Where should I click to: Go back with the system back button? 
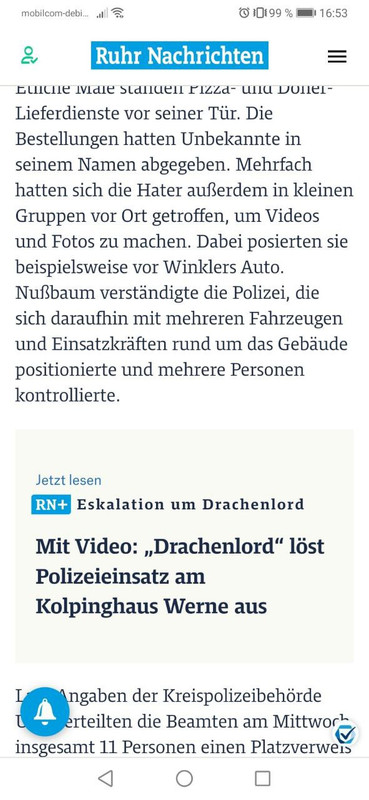click(x=106, y=778)
